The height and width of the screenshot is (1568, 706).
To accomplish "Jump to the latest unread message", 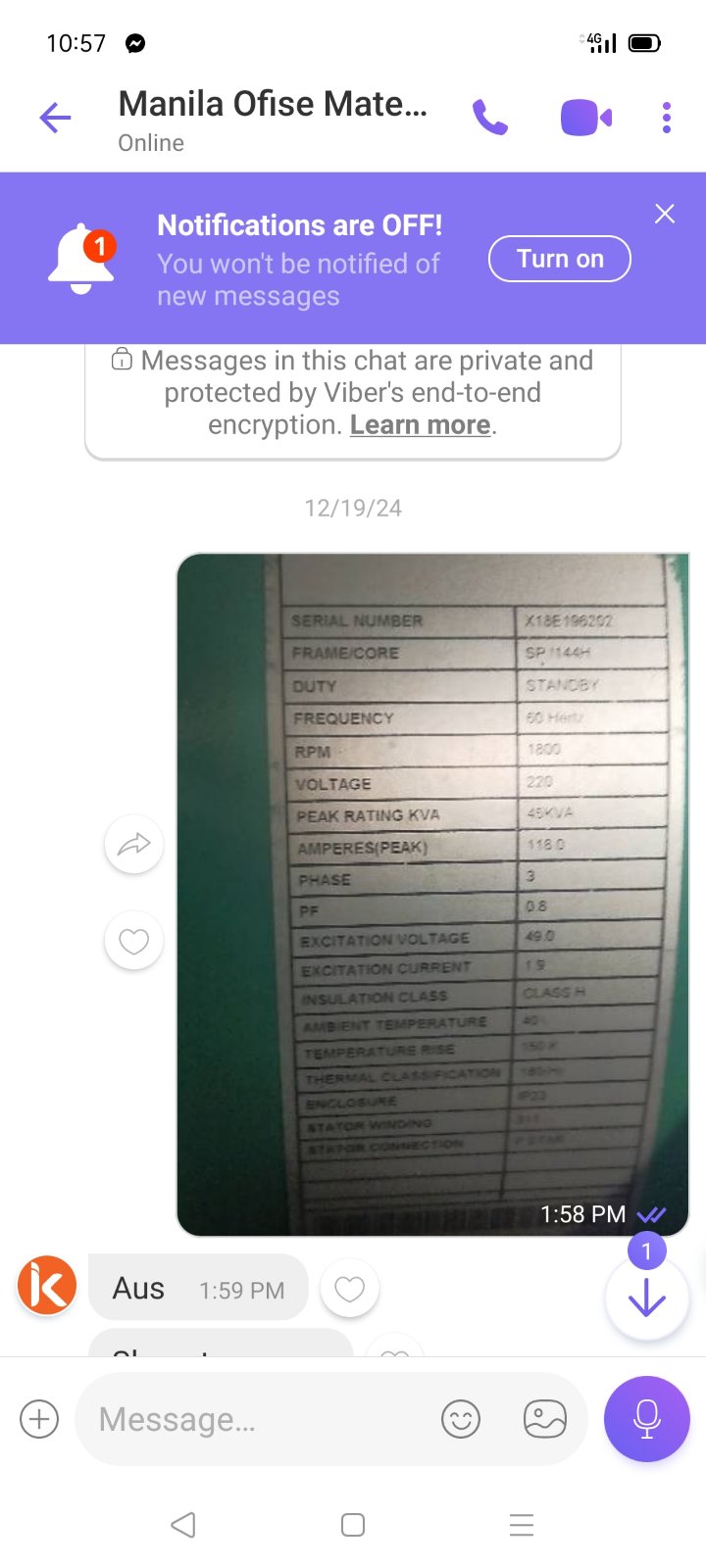I will [x=646, y=1299].
